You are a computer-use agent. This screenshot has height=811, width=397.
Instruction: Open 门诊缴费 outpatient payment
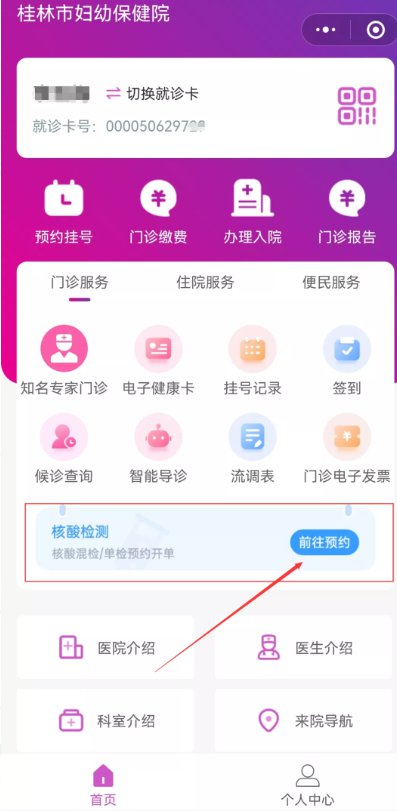(x=158, y=213)
